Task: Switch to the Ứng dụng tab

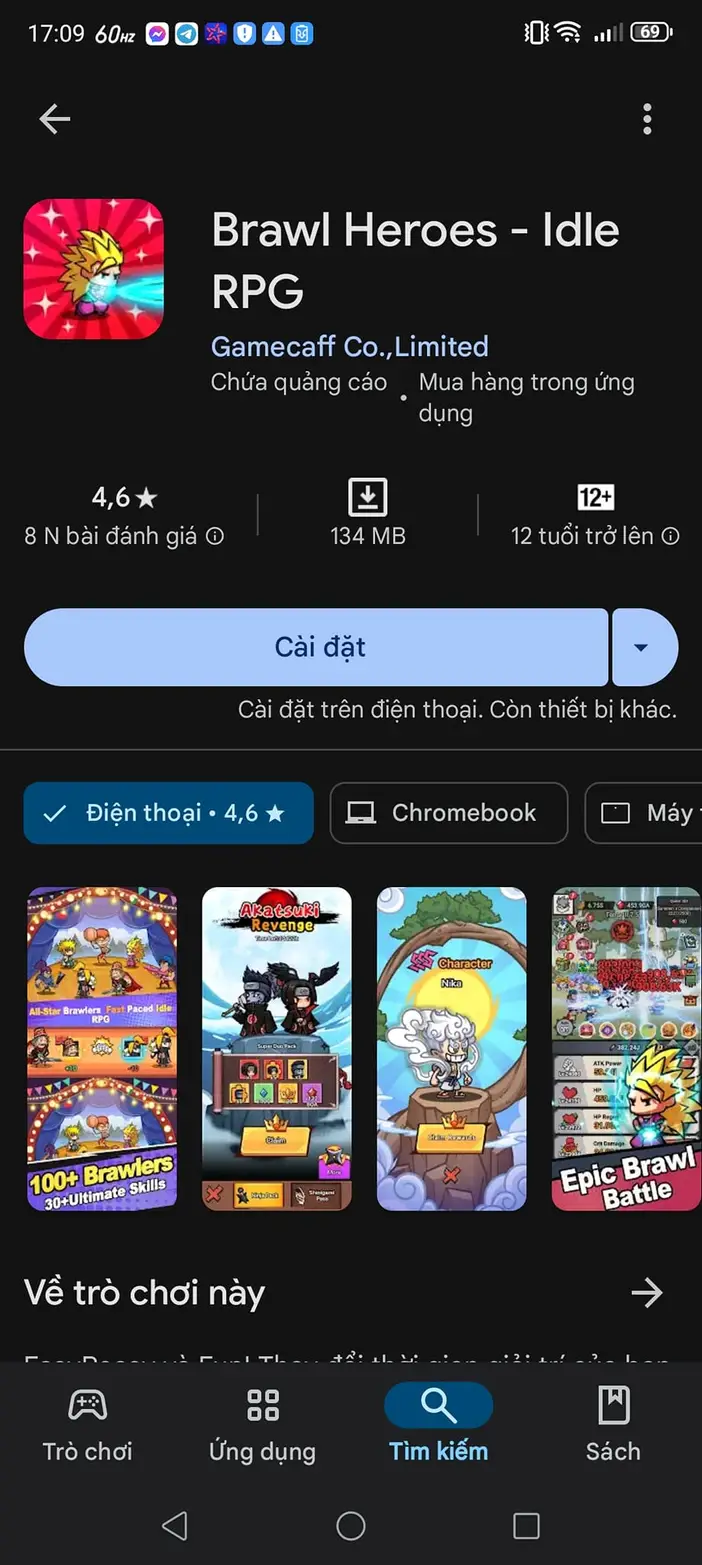Action: [x=262, y=1425]
